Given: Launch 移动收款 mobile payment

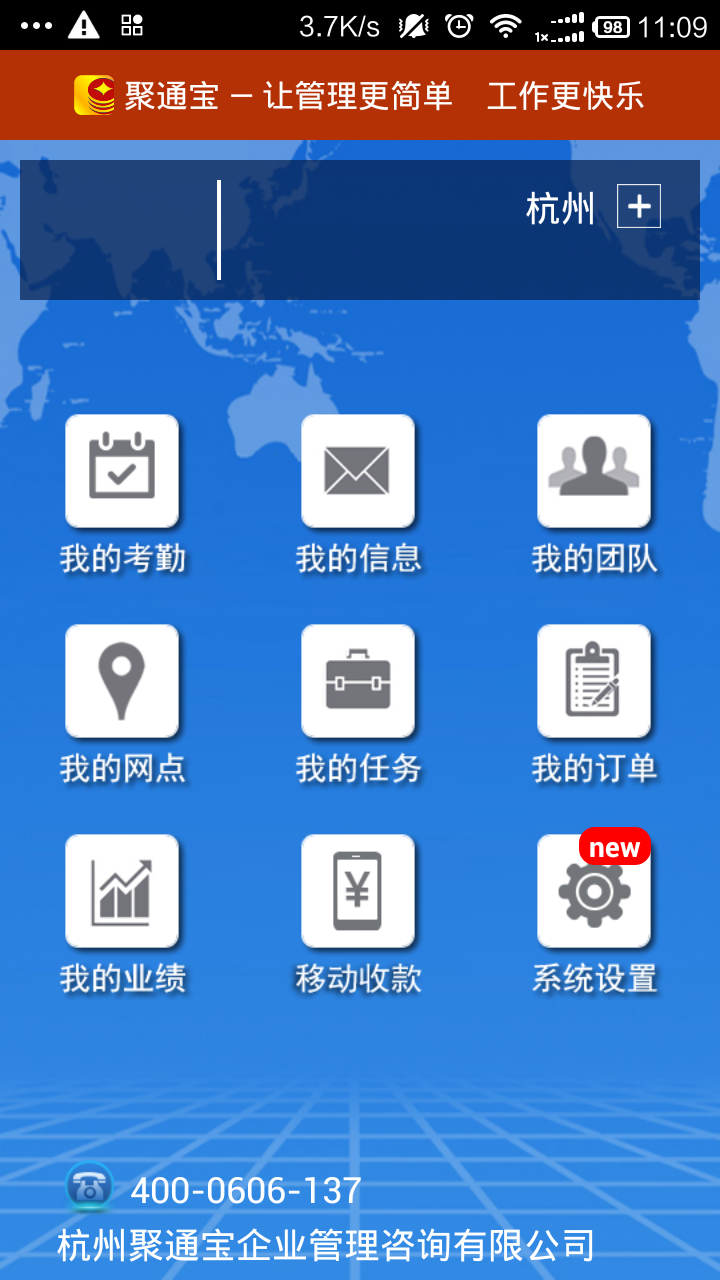Looking at the screenshot, I should point(358,891).
